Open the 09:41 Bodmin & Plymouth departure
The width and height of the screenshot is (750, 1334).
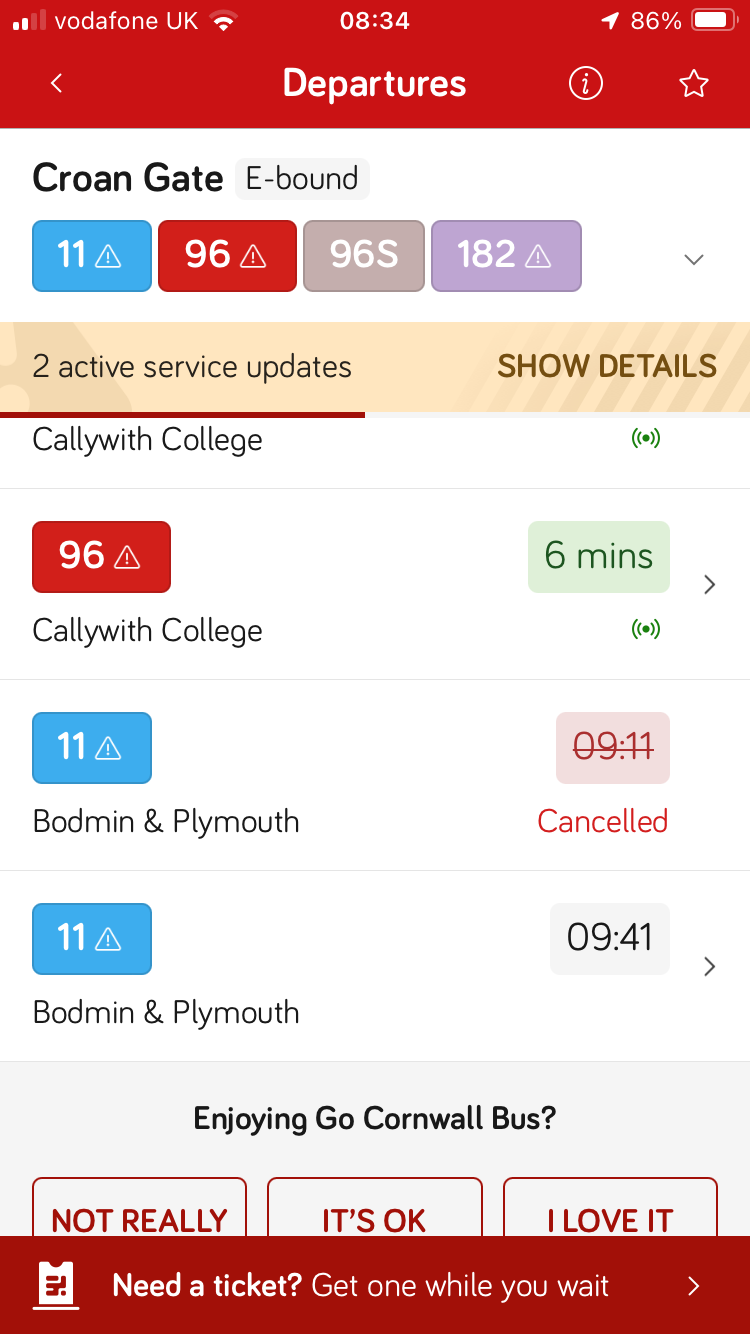click(374, 966)
